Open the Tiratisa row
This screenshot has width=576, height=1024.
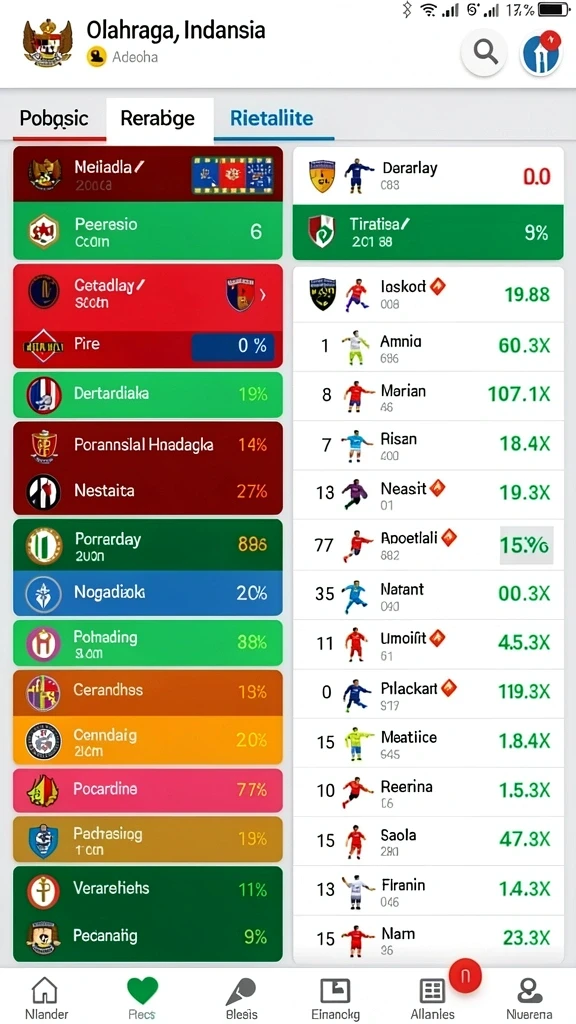(428, 232)
